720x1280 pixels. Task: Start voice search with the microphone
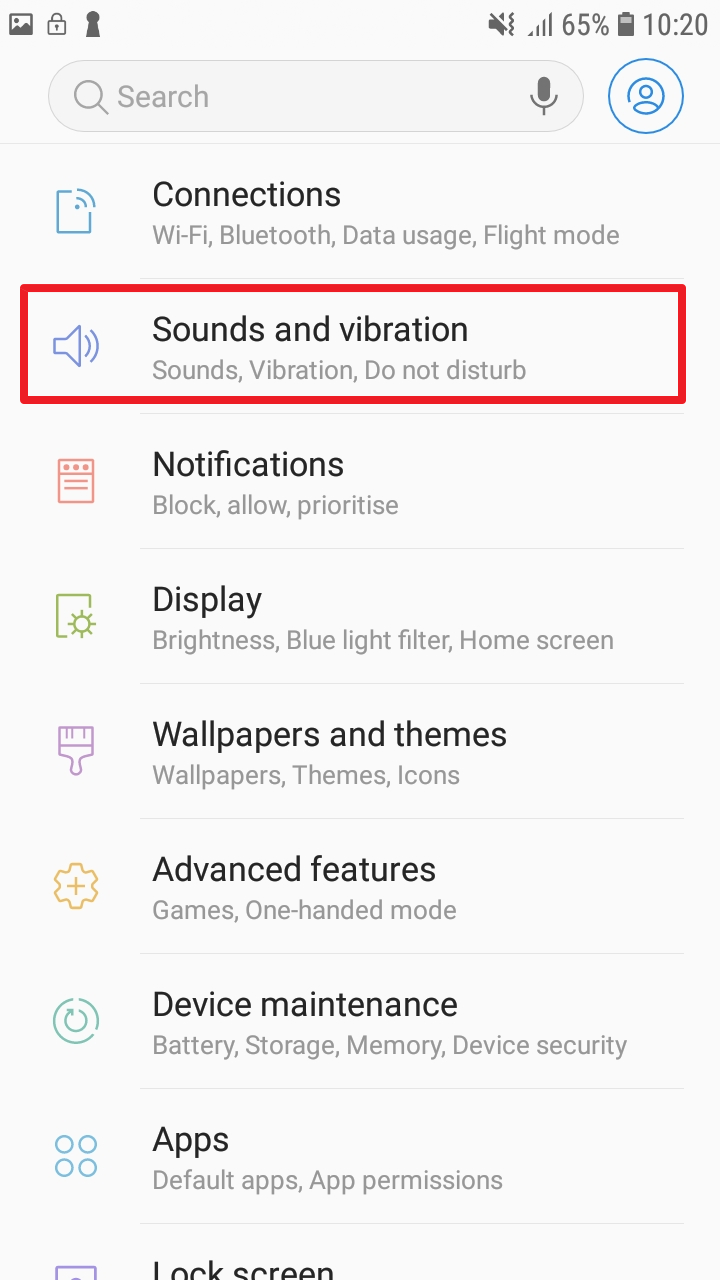(x=544, y=96)
